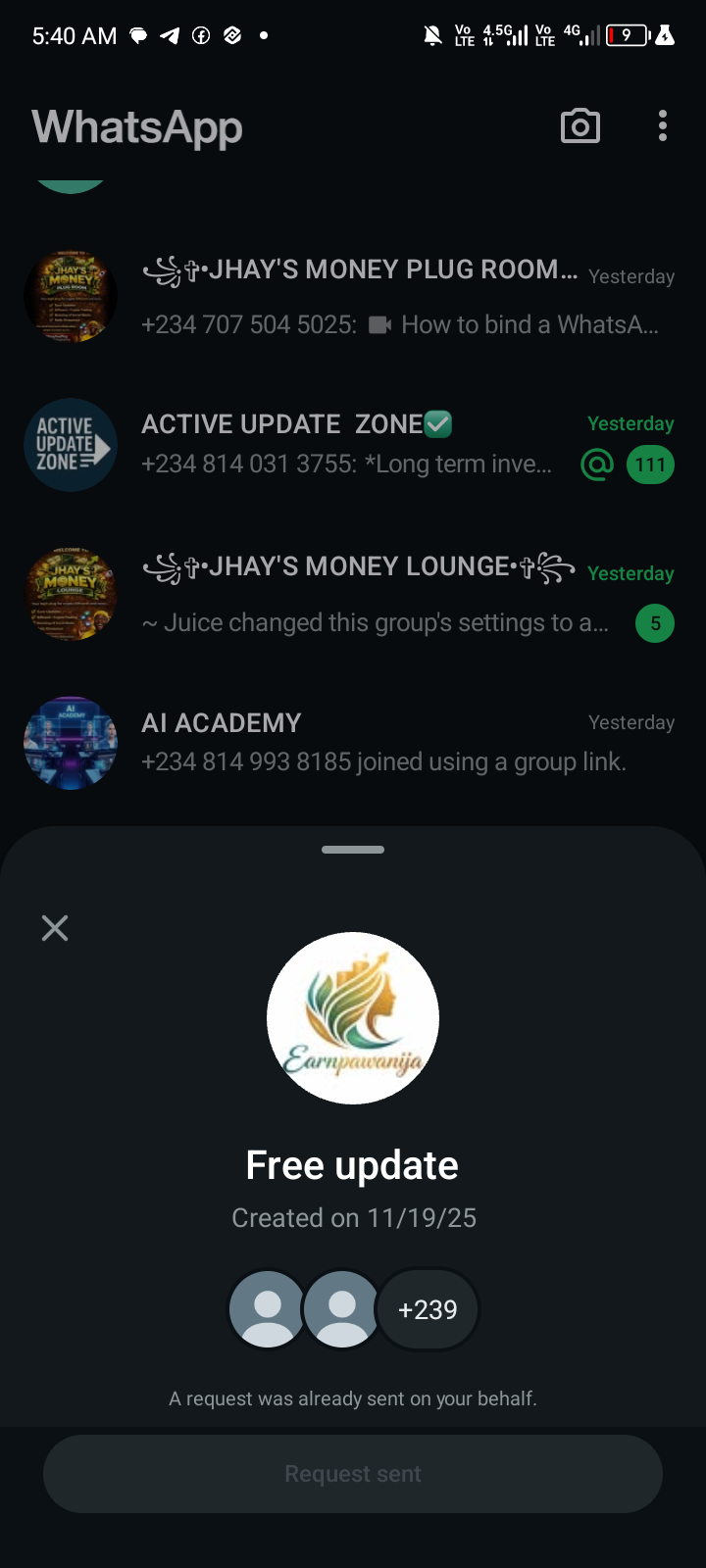View the +239 group members
This screenshot has height=1568, width=706.
click(x=428, y=1309)
